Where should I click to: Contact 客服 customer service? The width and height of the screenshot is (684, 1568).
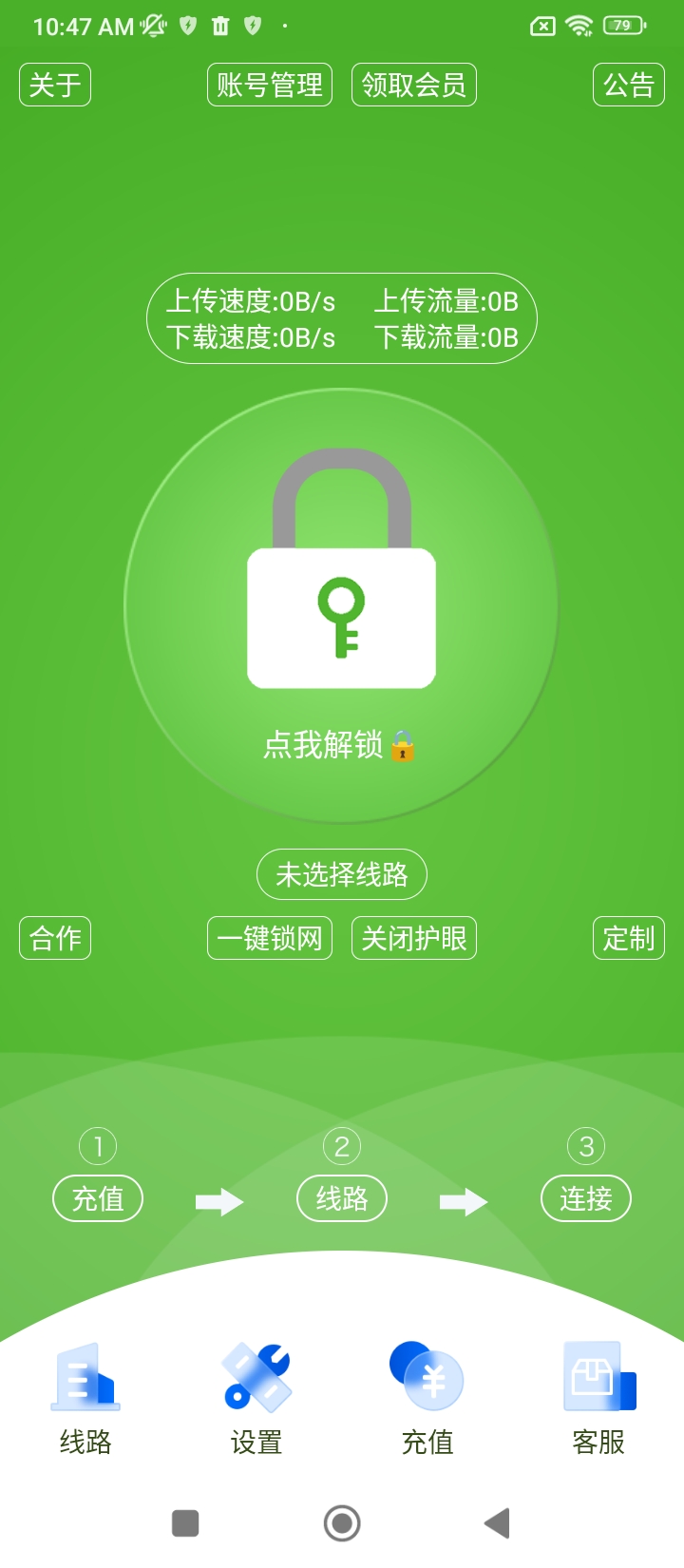[598, 1399]
